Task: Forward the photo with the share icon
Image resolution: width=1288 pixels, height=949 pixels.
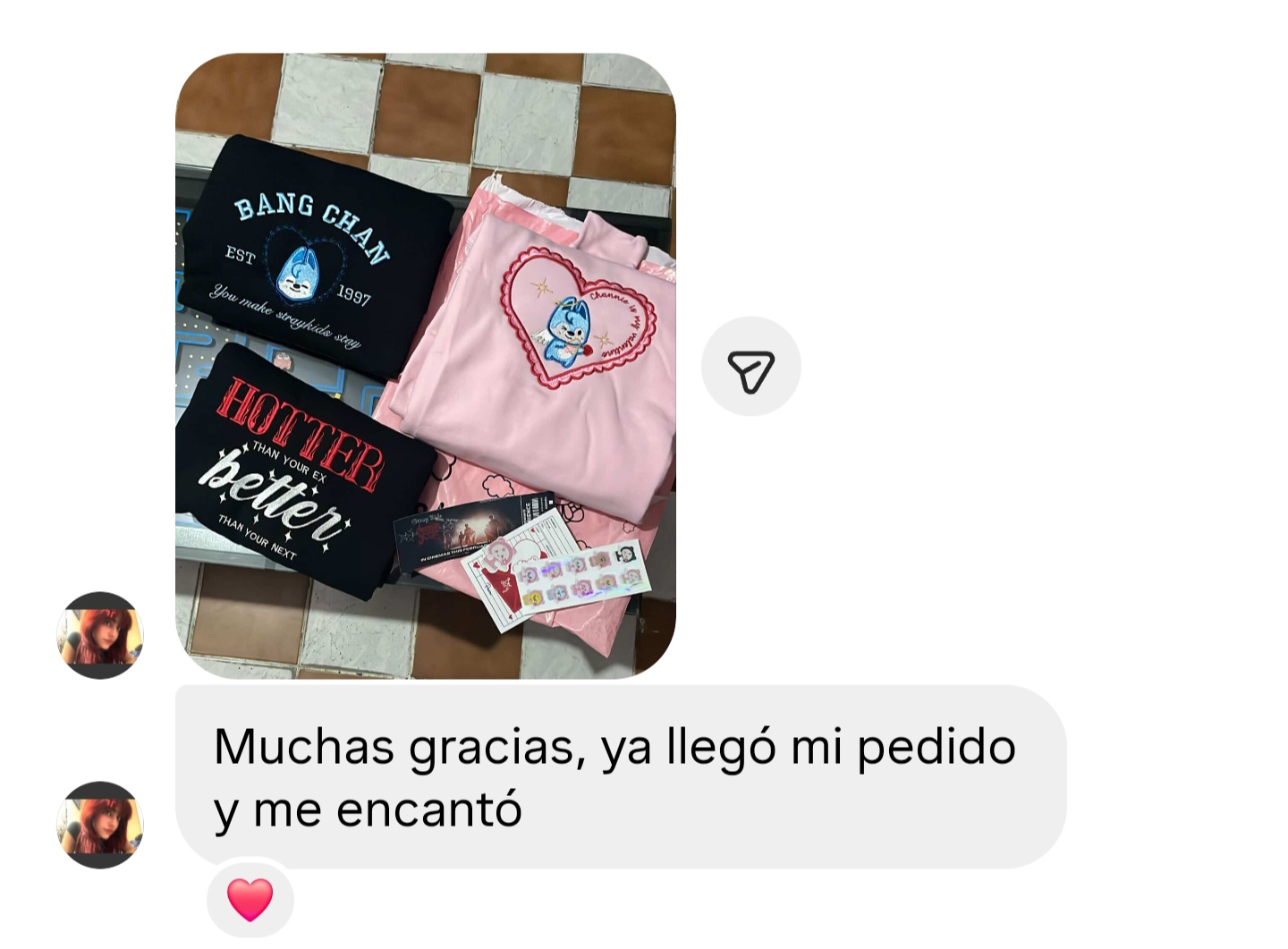Action: (x=750, y=367)
